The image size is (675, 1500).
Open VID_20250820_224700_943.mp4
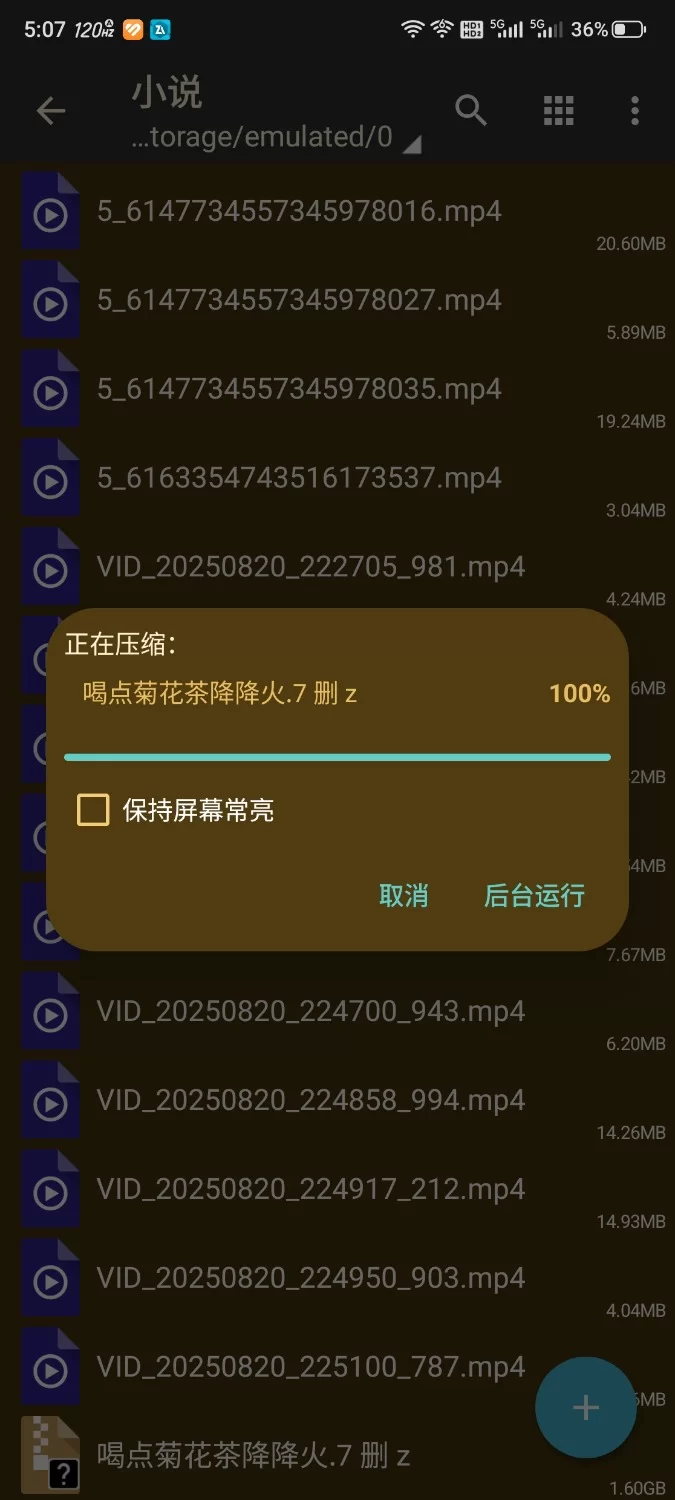(310, 1012)
